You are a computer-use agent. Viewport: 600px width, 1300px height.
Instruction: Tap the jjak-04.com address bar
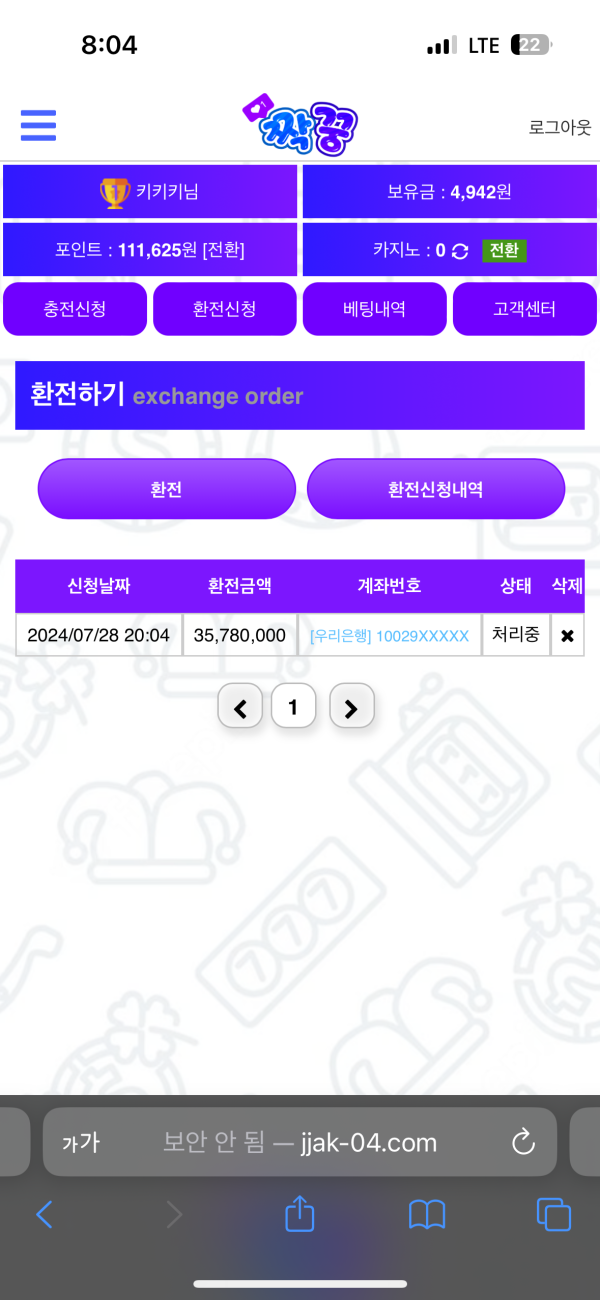(300, 1142)
